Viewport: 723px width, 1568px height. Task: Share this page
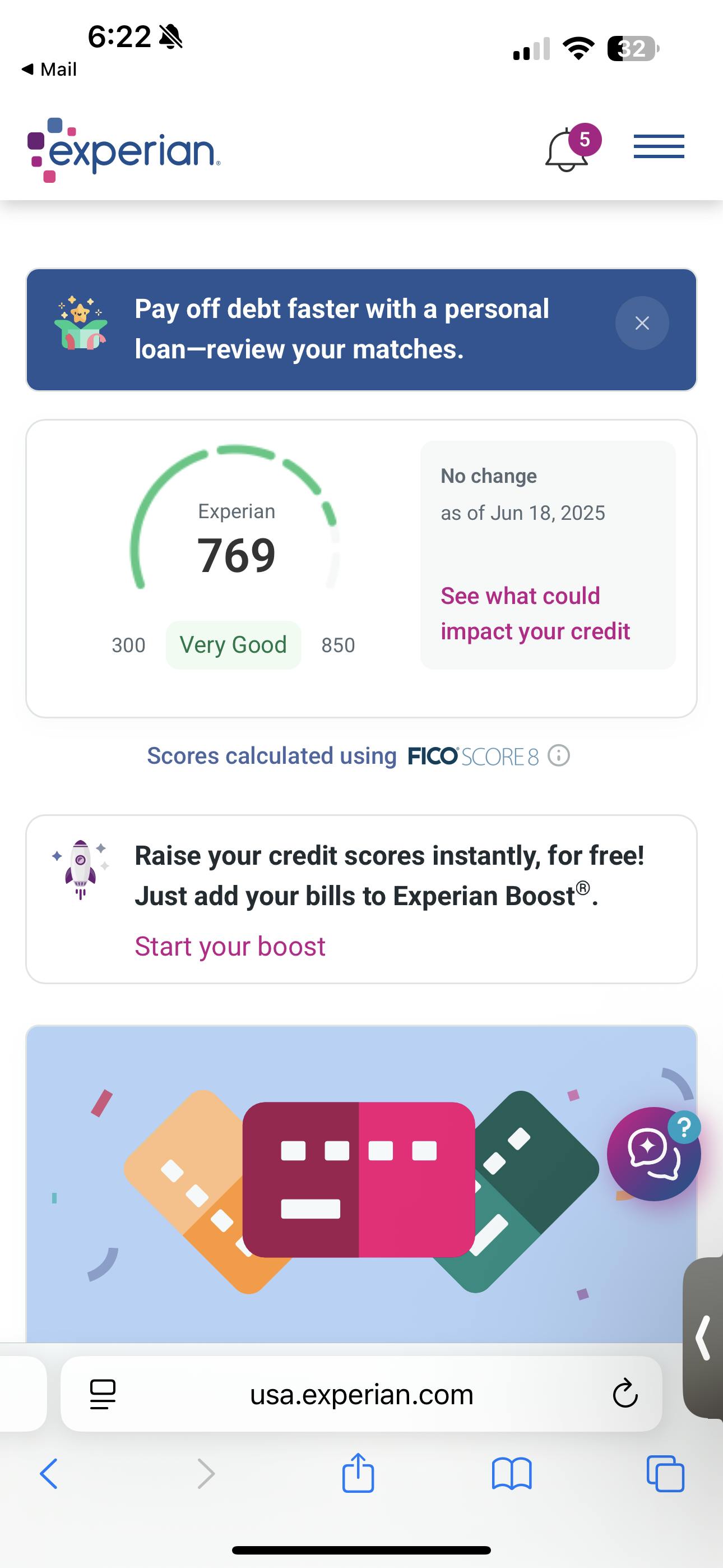click(358, 1473)
